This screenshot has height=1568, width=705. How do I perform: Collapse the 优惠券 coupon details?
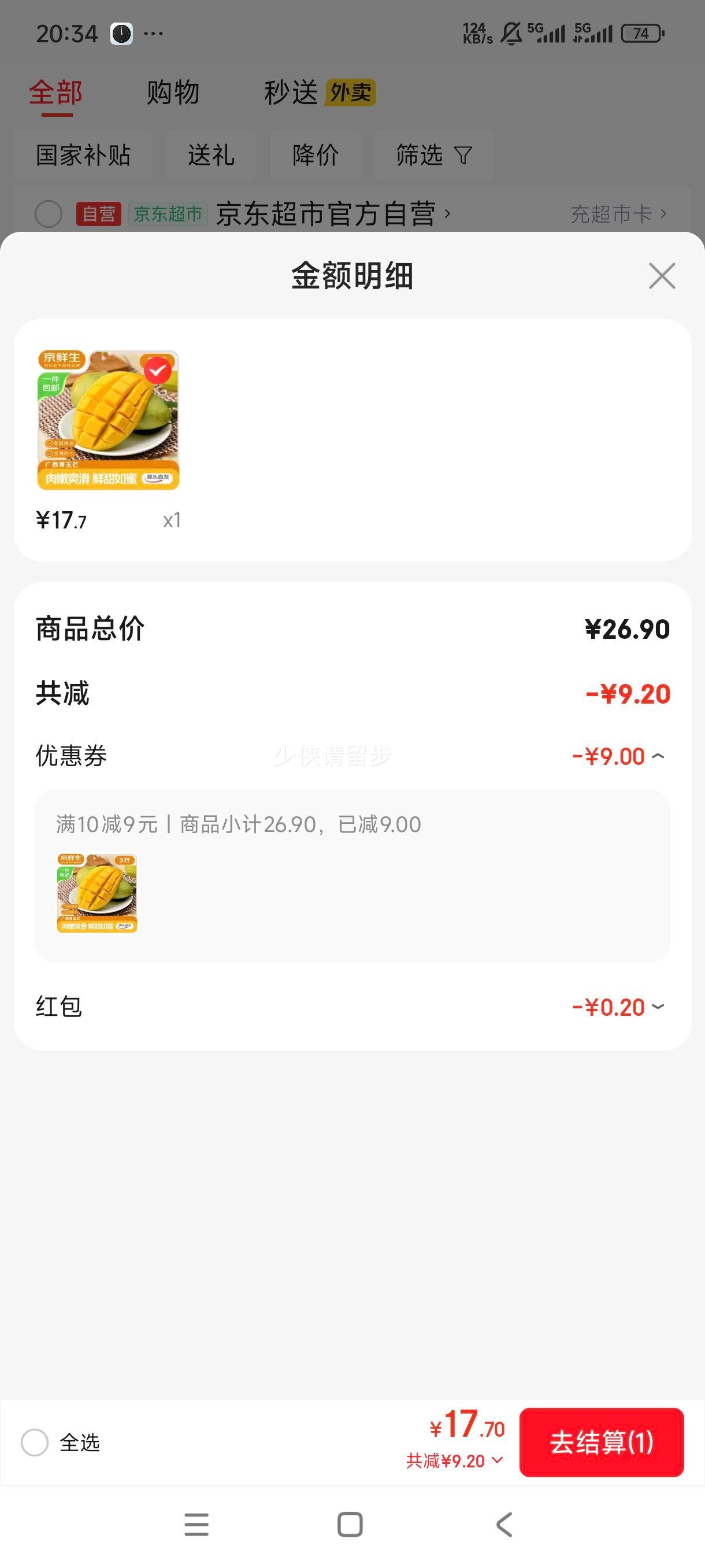[x=659, y=756]
